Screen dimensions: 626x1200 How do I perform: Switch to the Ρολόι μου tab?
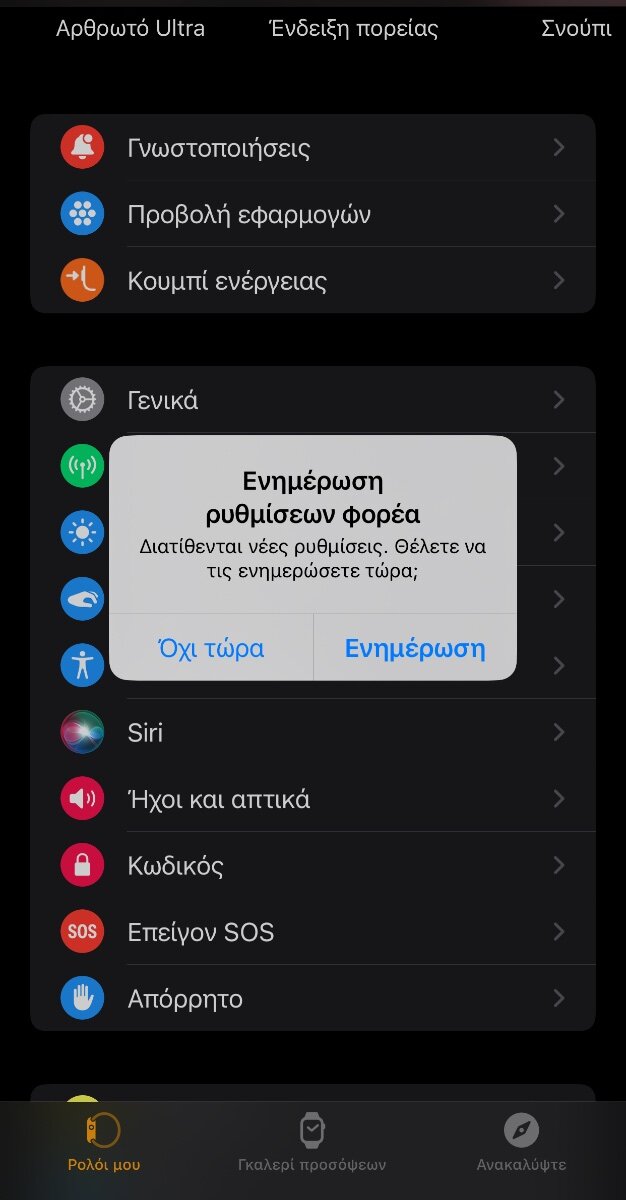coord(104,1143)
